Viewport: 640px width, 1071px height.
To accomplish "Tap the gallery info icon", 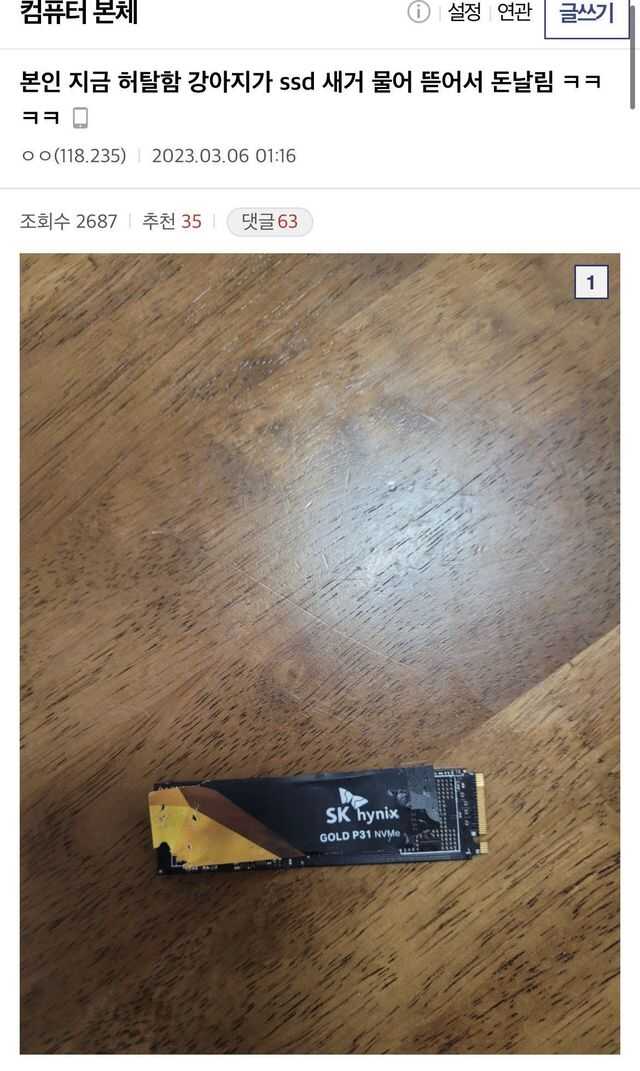I will 419,12.
